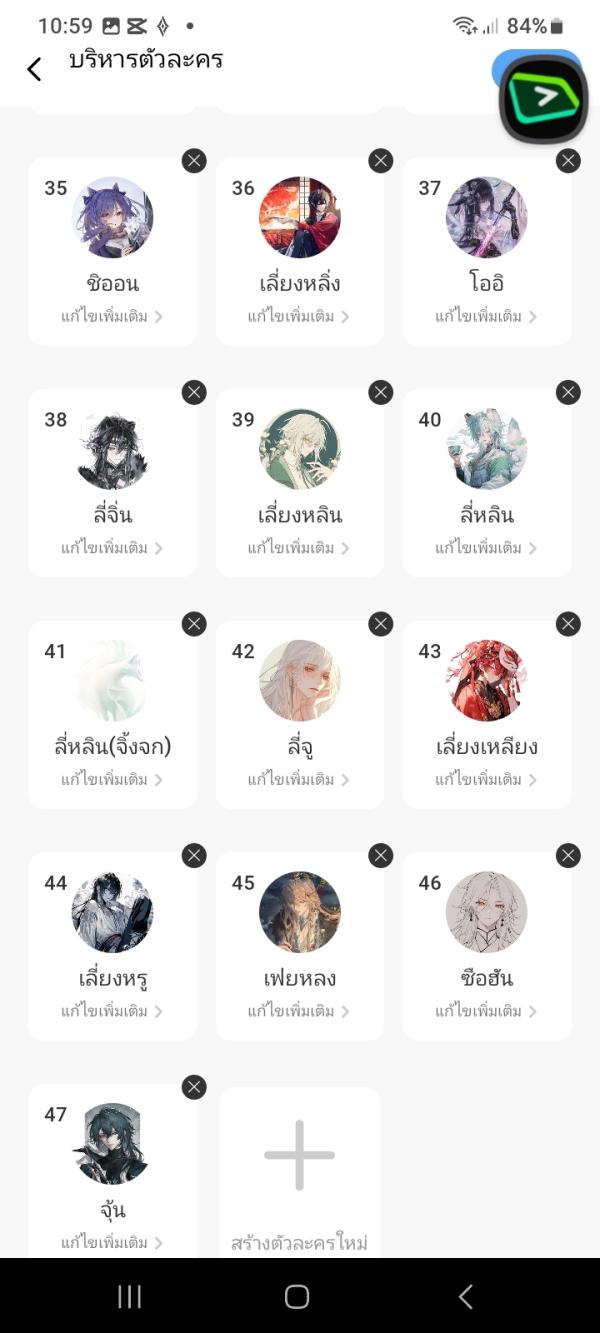Open แก้ไขเพิ่มเติม for character เลี่ยงหรู

(x=111, y=1011)
